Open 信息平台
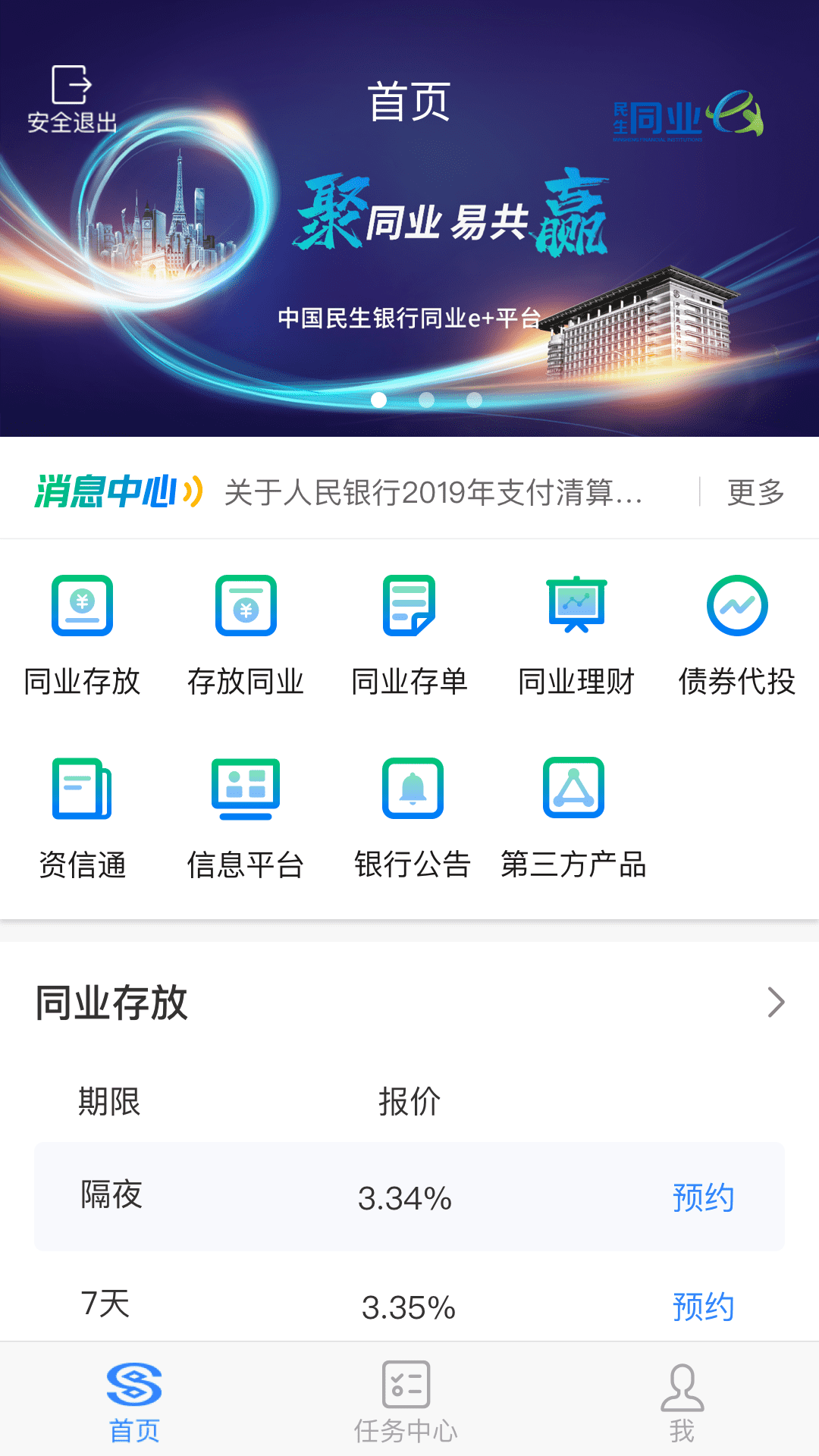 click(x=246, y=817)
